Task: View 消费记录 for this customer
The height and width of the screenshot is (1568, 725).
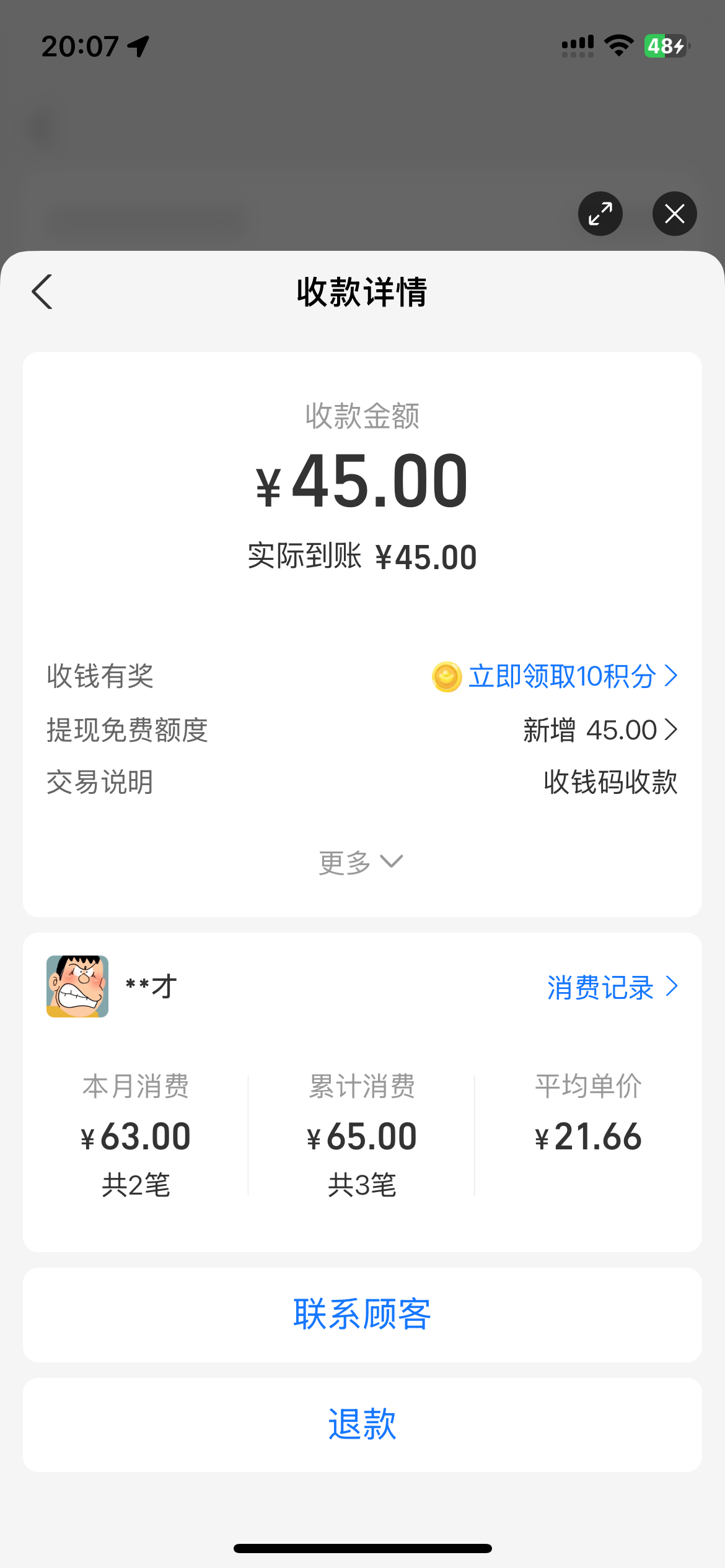Action: click(x=612, y=987)
